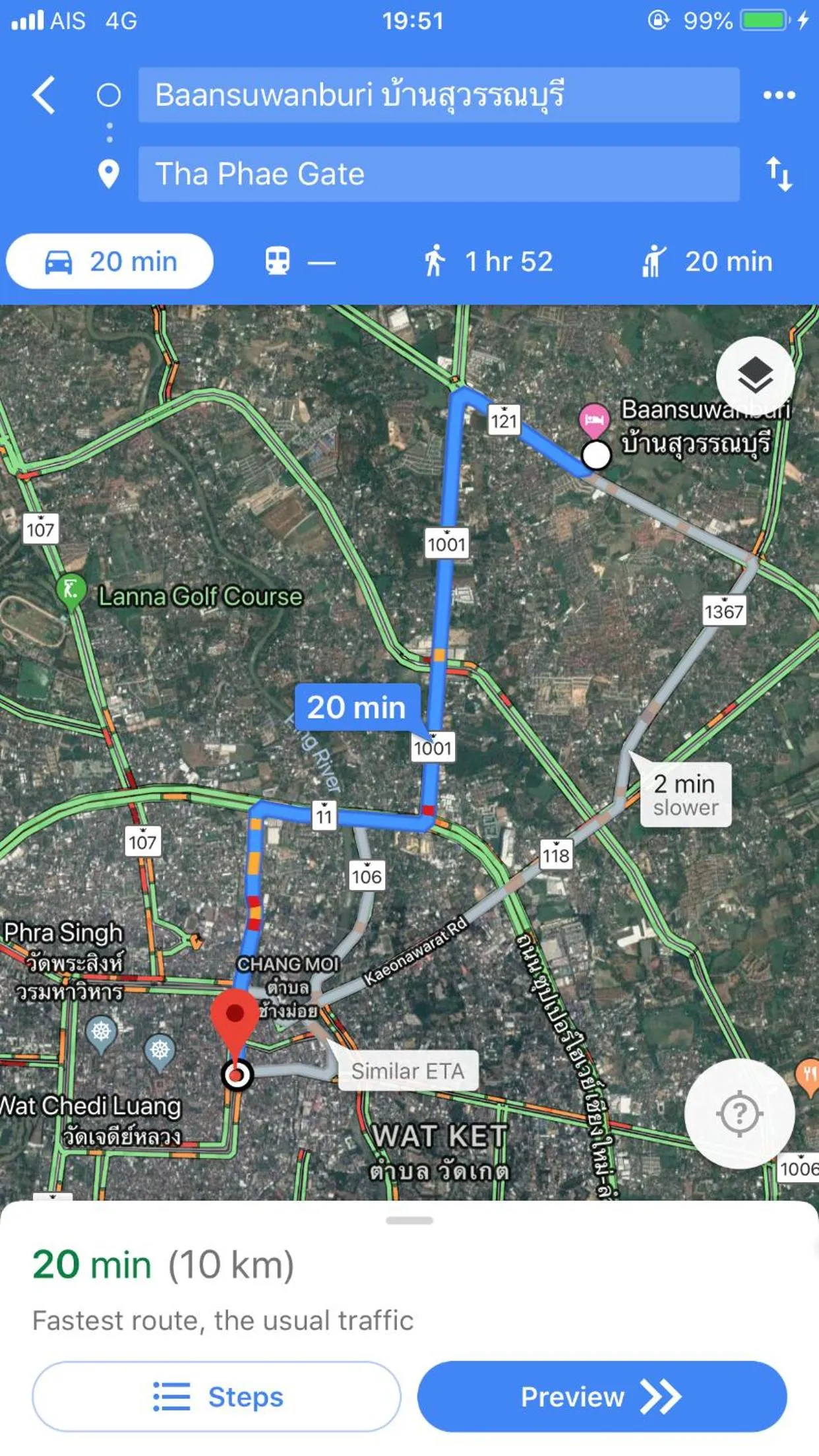This screenshot has width=819, height=1456.
Task: Change the Tha Phae Gate destination field
Action: point(438,174)
